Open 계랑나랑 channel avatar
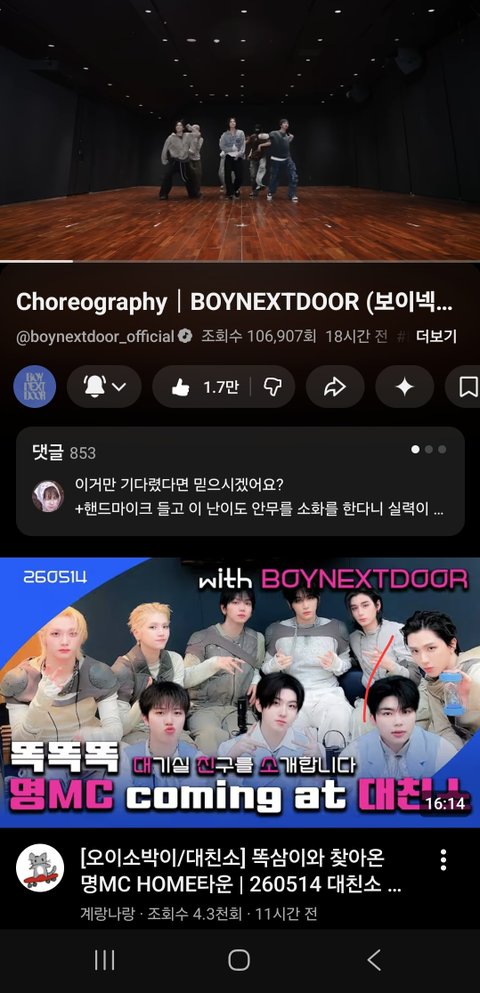This screenshot has width=480, height=993. click(x=40, y=868)
